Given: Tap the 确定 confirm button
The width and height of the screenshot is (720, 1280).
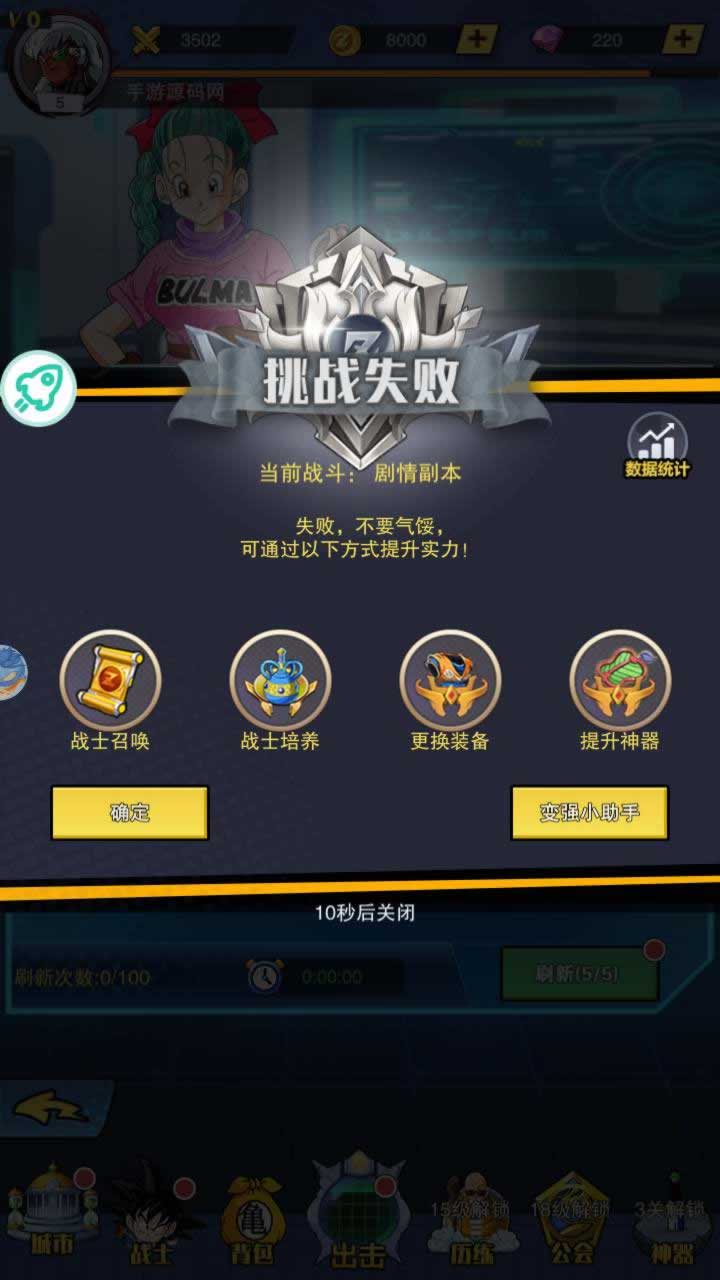Looking at the screenshot, I should [x=130, y=812].
